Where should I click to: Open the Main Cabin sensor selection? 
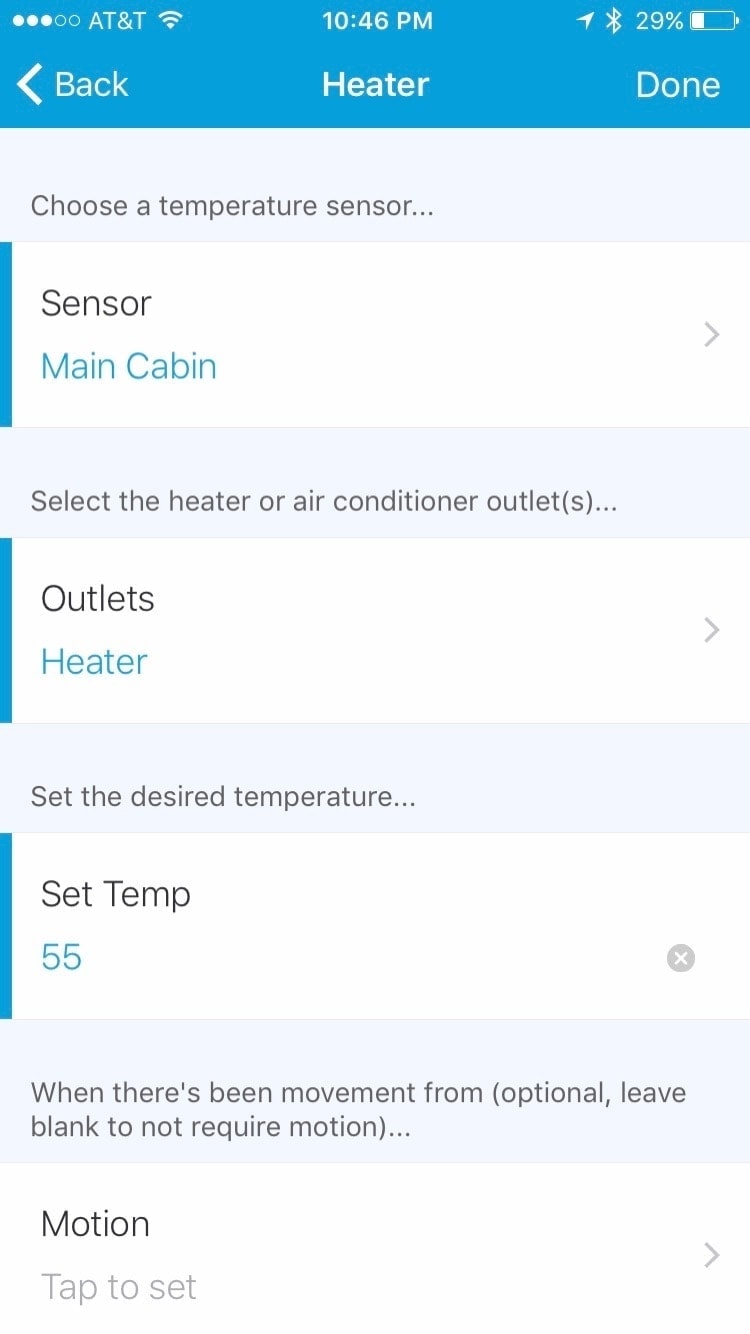pos(128,366)
